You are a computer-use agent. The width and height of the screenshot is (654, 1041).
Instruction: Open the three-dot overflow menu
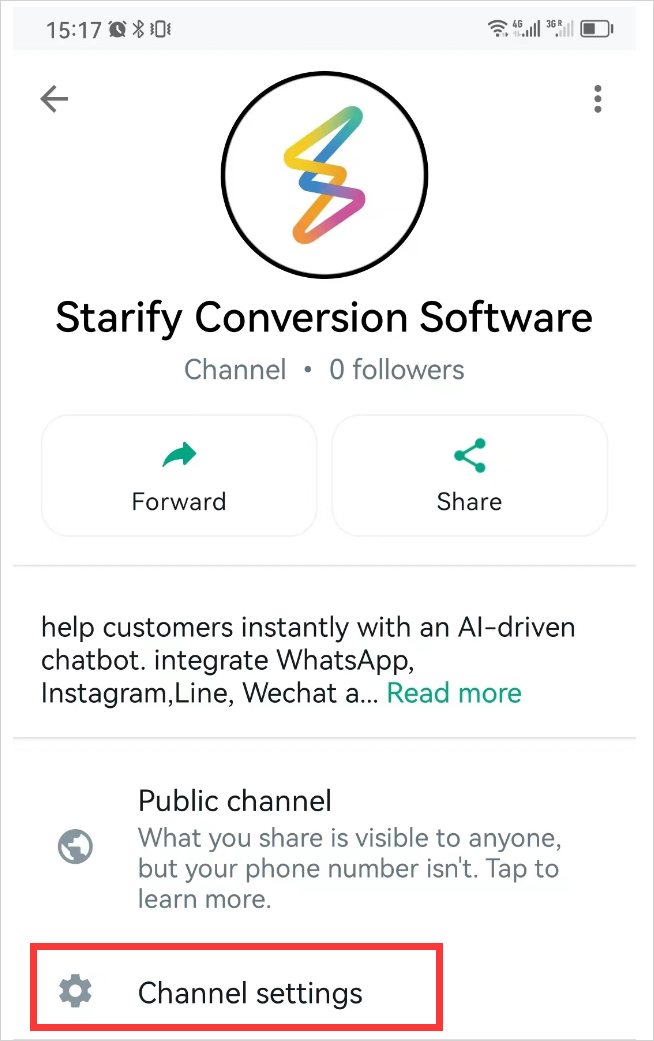[598, 99]
